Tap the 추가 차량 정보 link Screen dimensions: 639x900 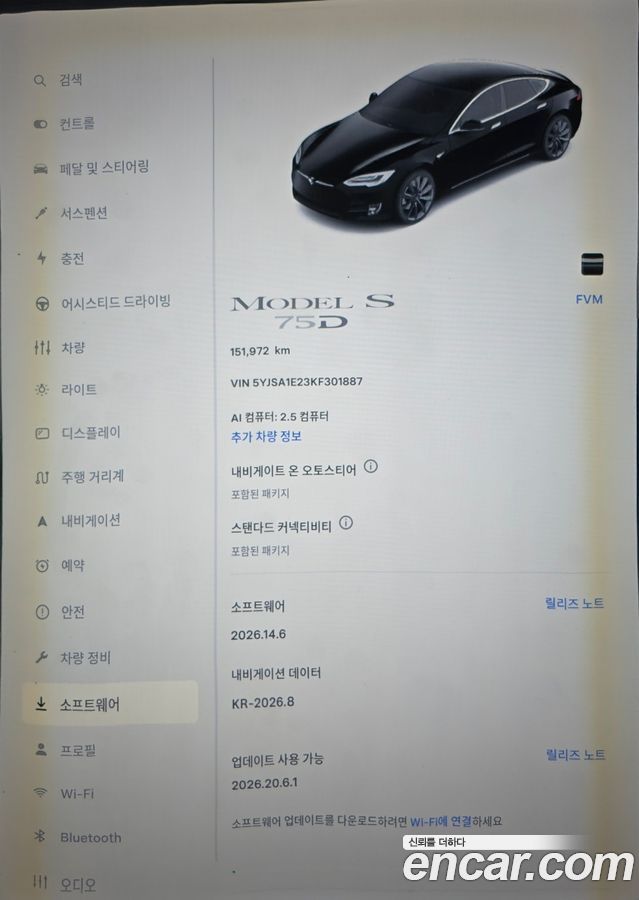[x=266, y=437]
